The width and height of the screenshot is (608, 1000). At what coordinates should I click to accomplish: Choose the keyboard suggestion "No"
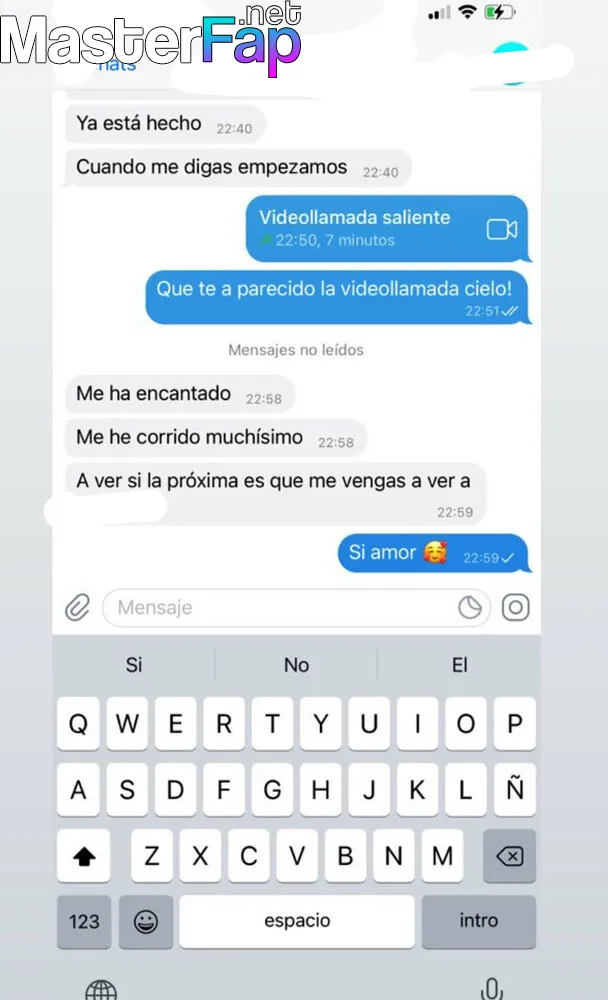tap(297, 665)
